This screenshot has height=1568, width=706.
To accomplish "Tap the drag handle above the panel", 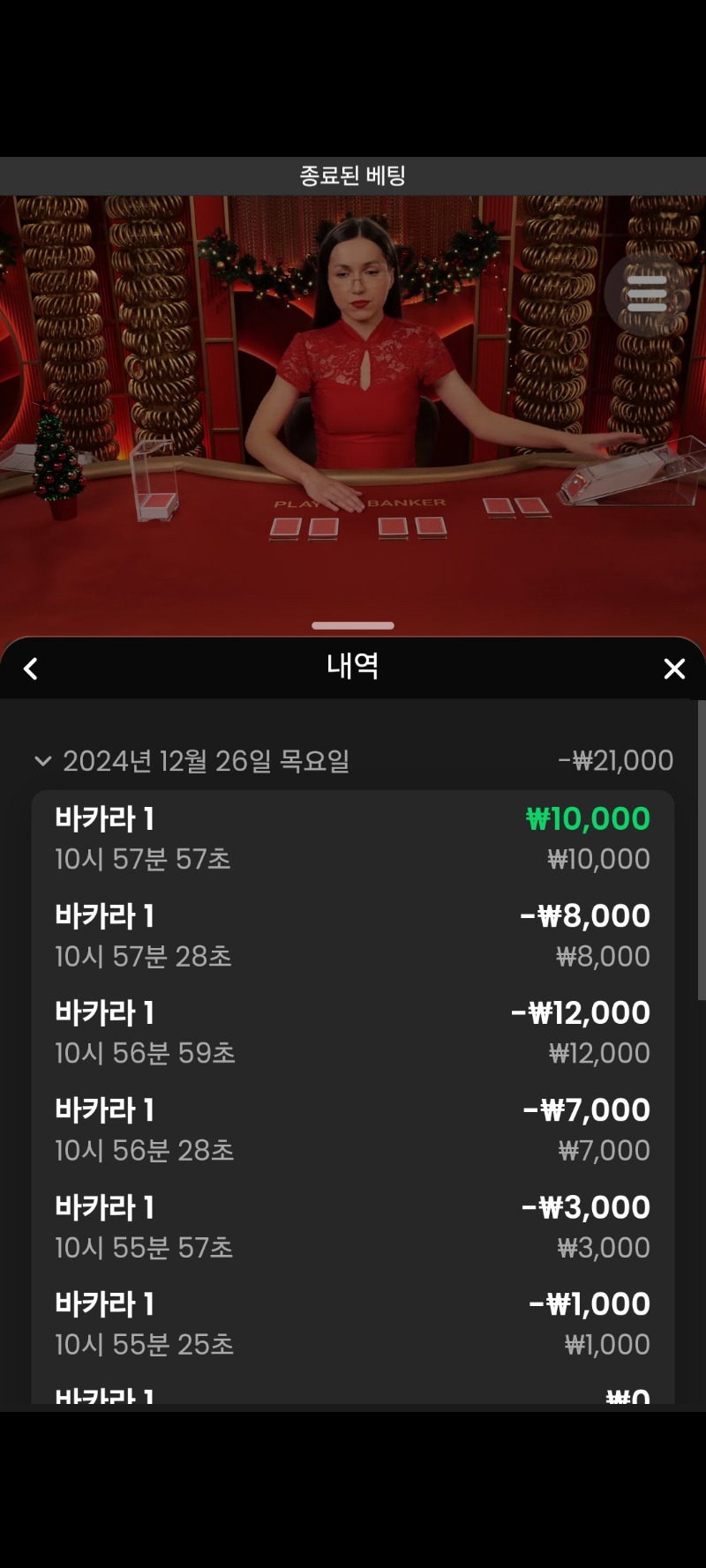I will (x=353, y=625).
